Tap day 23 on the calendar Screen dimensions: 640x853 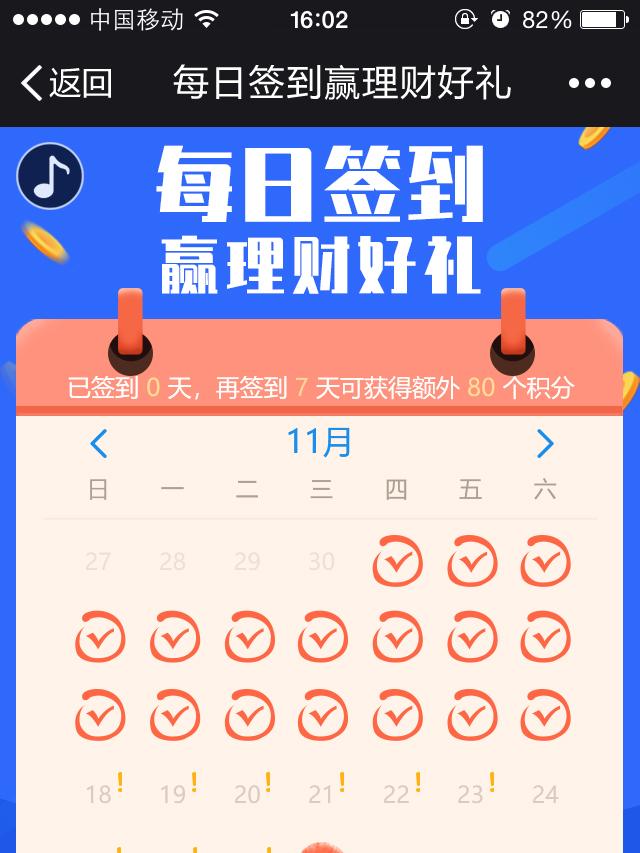pyautogui.click(x=470, y=794)
